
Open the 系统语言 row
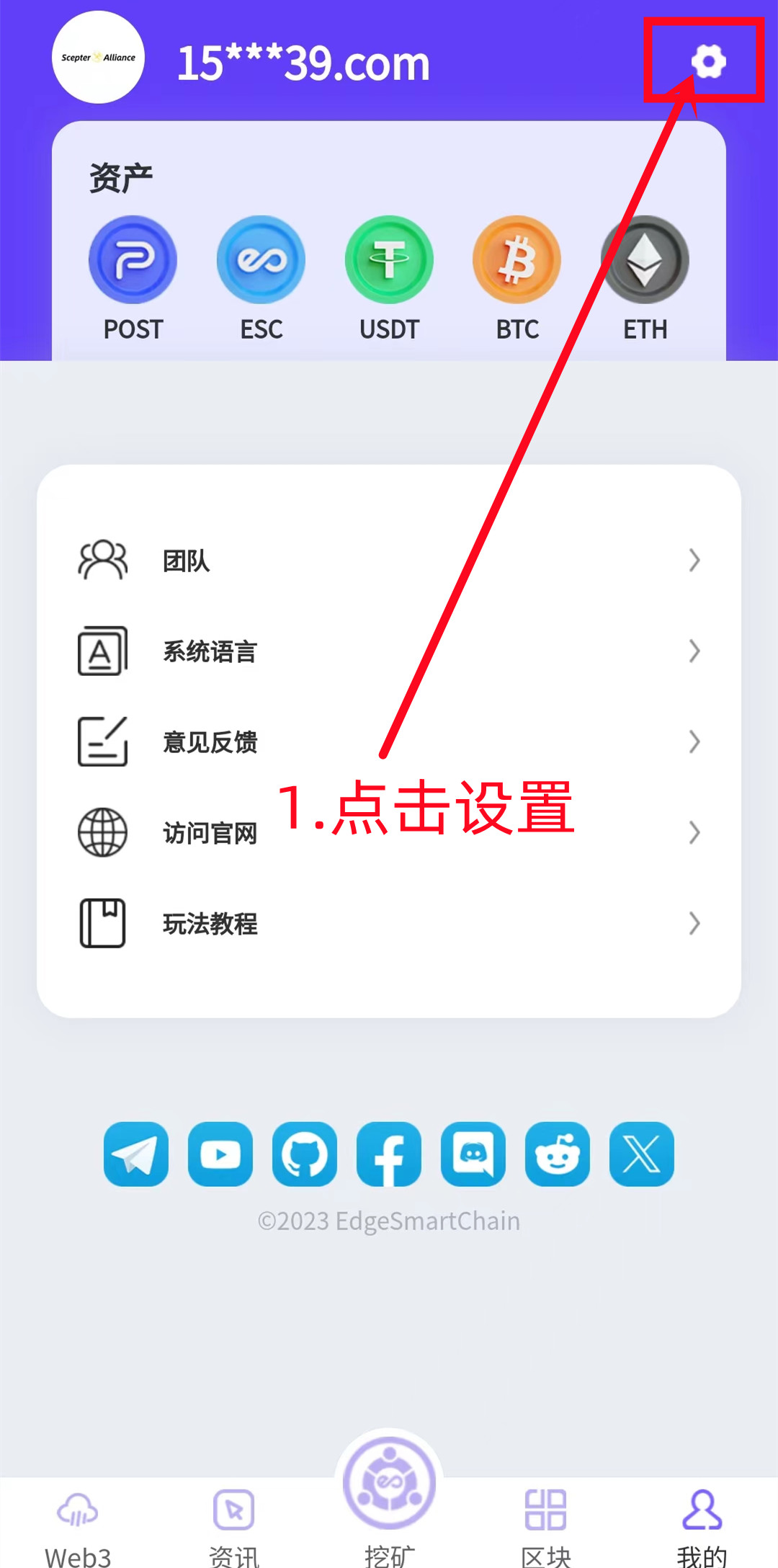click(389, 651)
